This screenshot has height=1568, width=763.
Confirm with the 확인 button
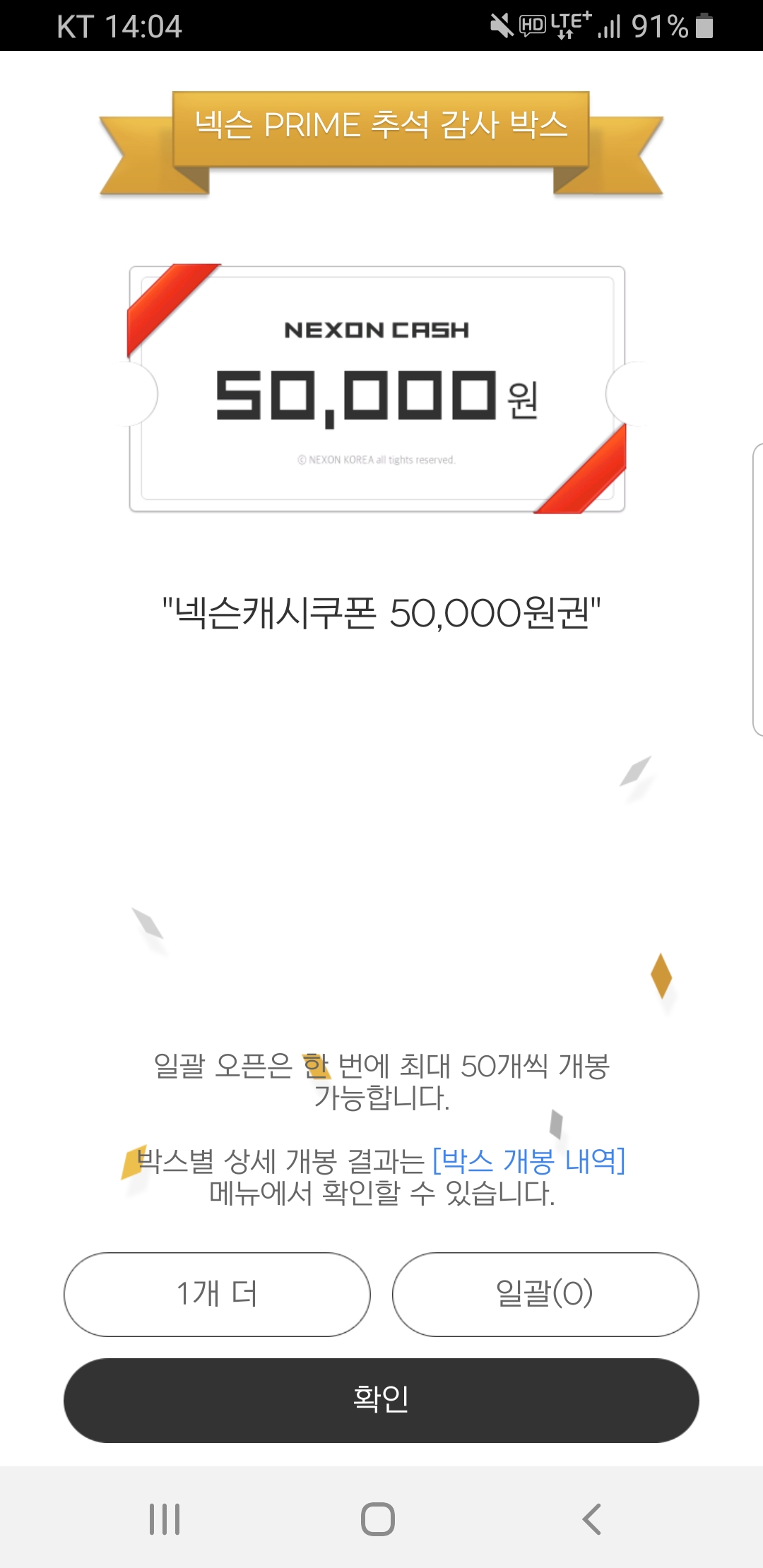pyautogui.click(x=381, y=1400)
